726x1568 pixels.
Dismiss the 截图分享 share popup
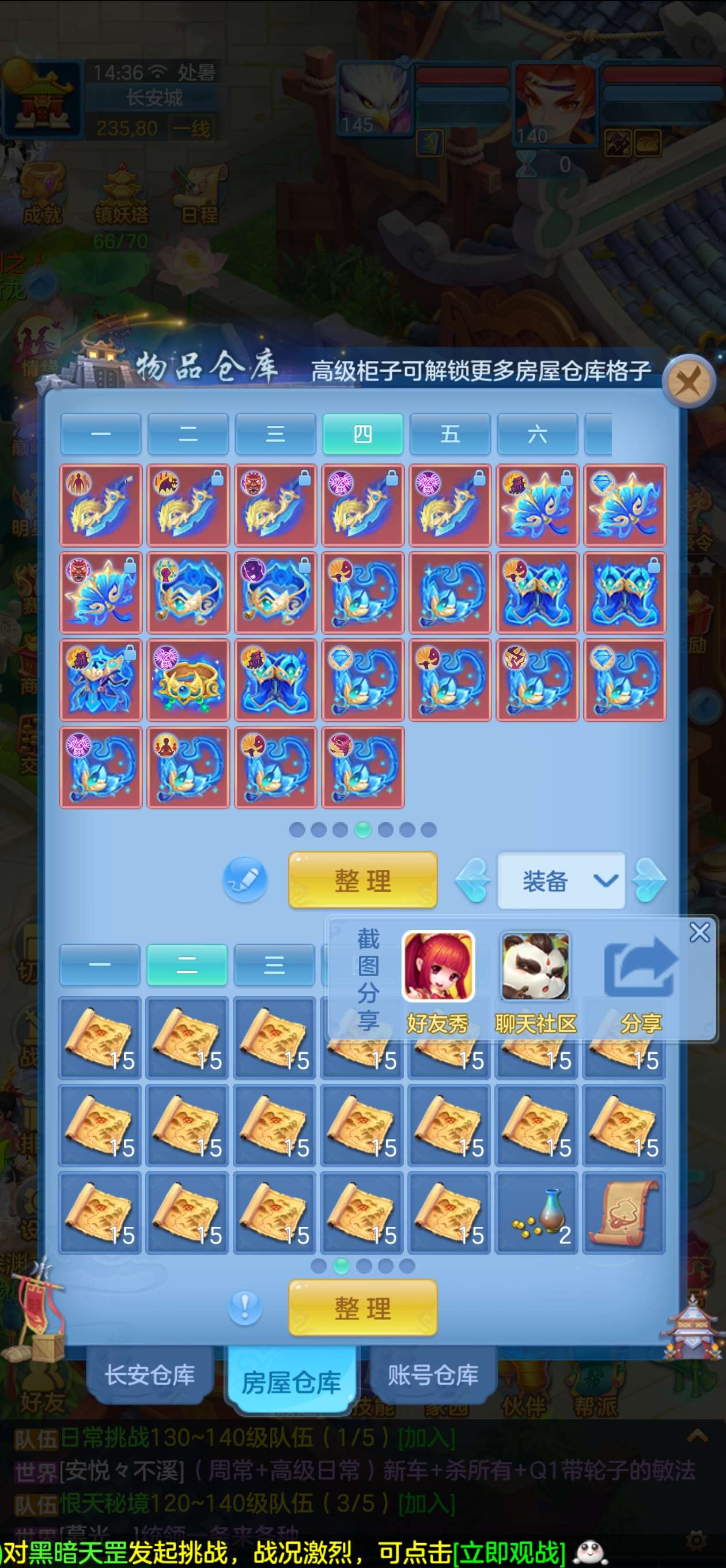[x=700, y=932]
